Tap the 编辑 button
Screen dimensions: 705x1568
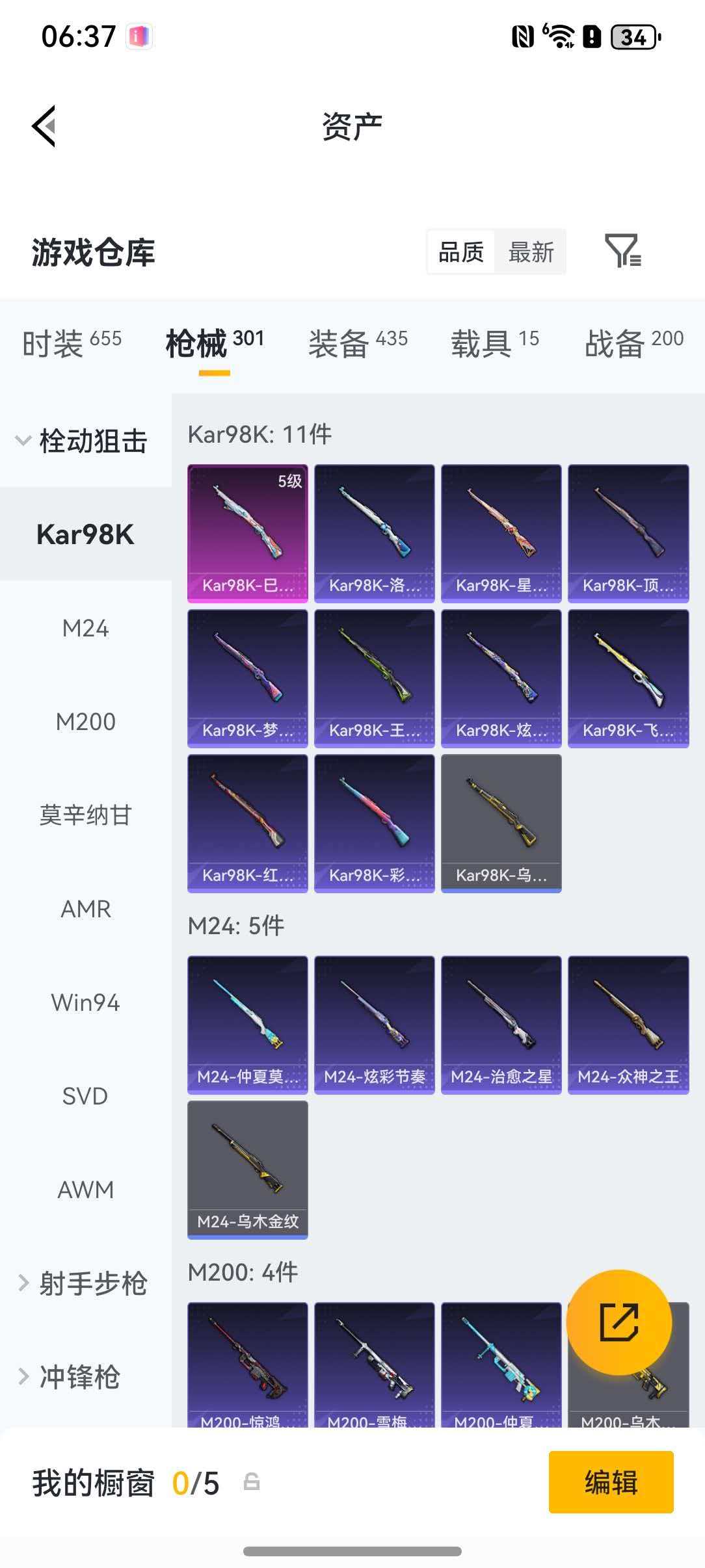click(610, 1483)
